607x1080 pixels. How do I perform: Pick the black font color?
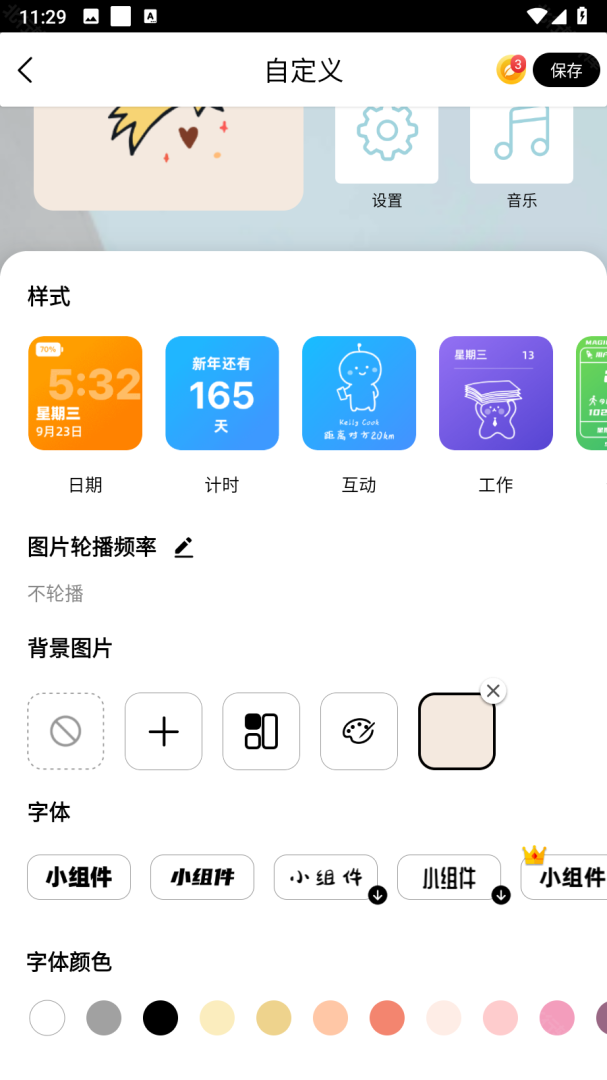[160, 1018]
